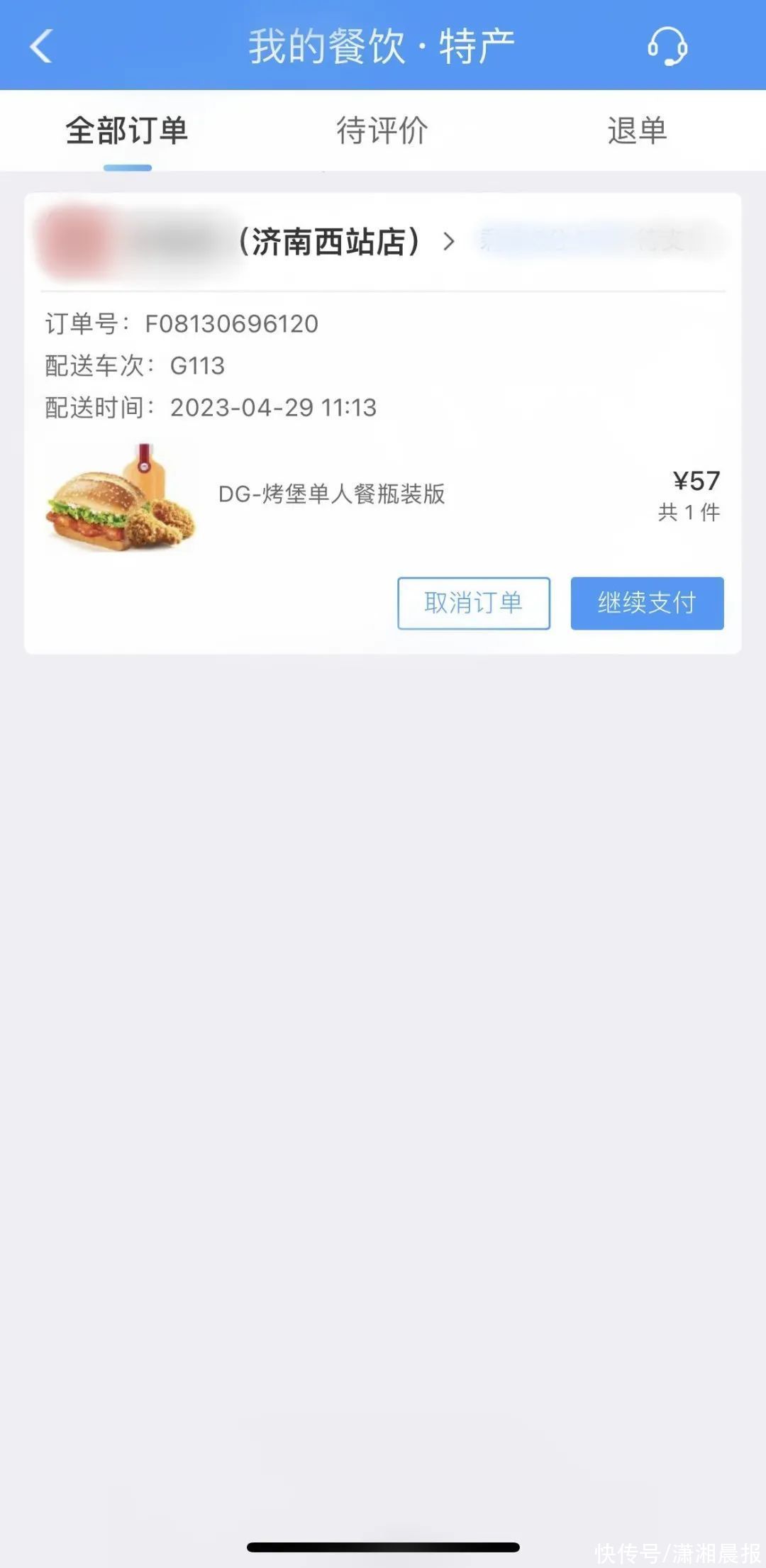The image size is (766, 1568).
Task: Tap the price ¥57
Action: click(x=696, y=481)
